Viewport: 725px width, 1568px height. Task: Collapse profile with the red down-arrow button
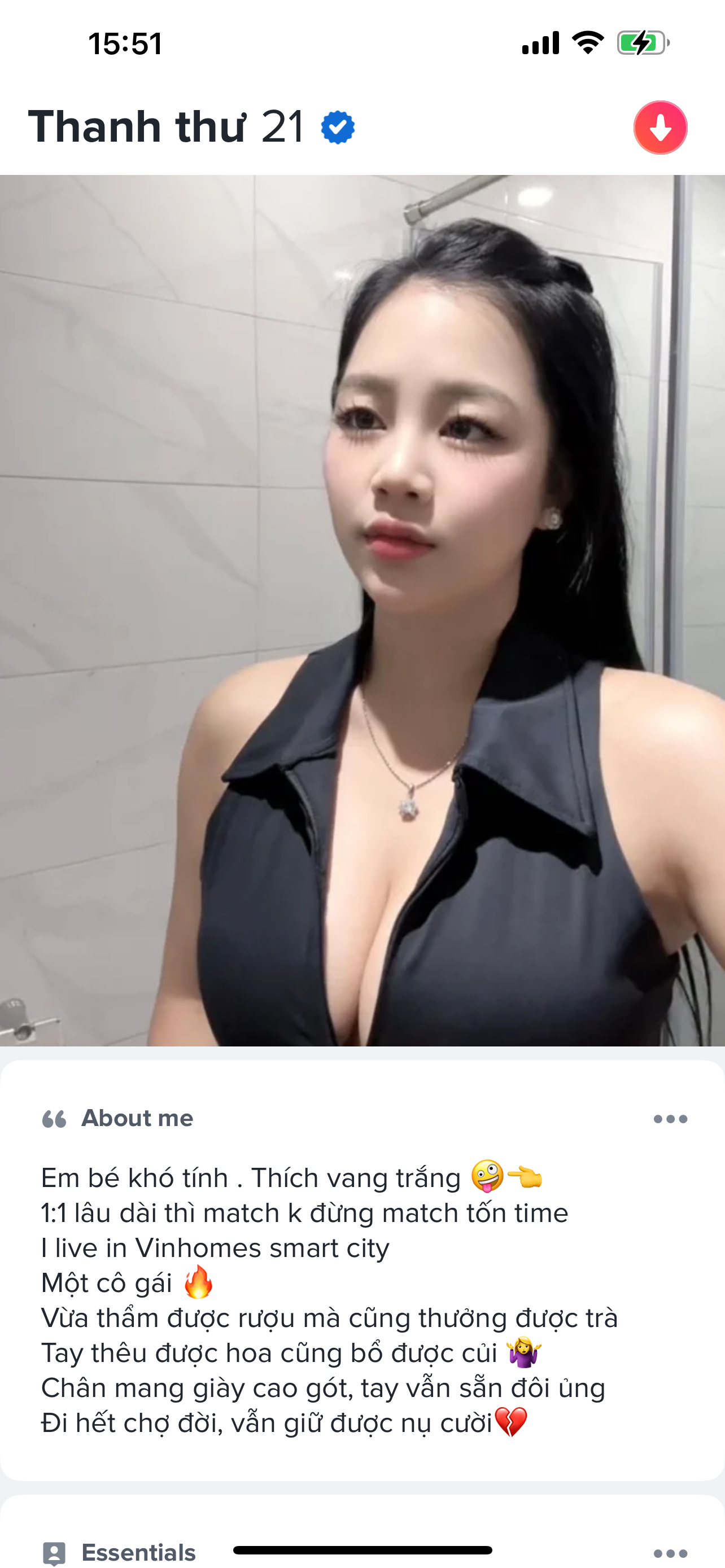click(x=660, y=128)
